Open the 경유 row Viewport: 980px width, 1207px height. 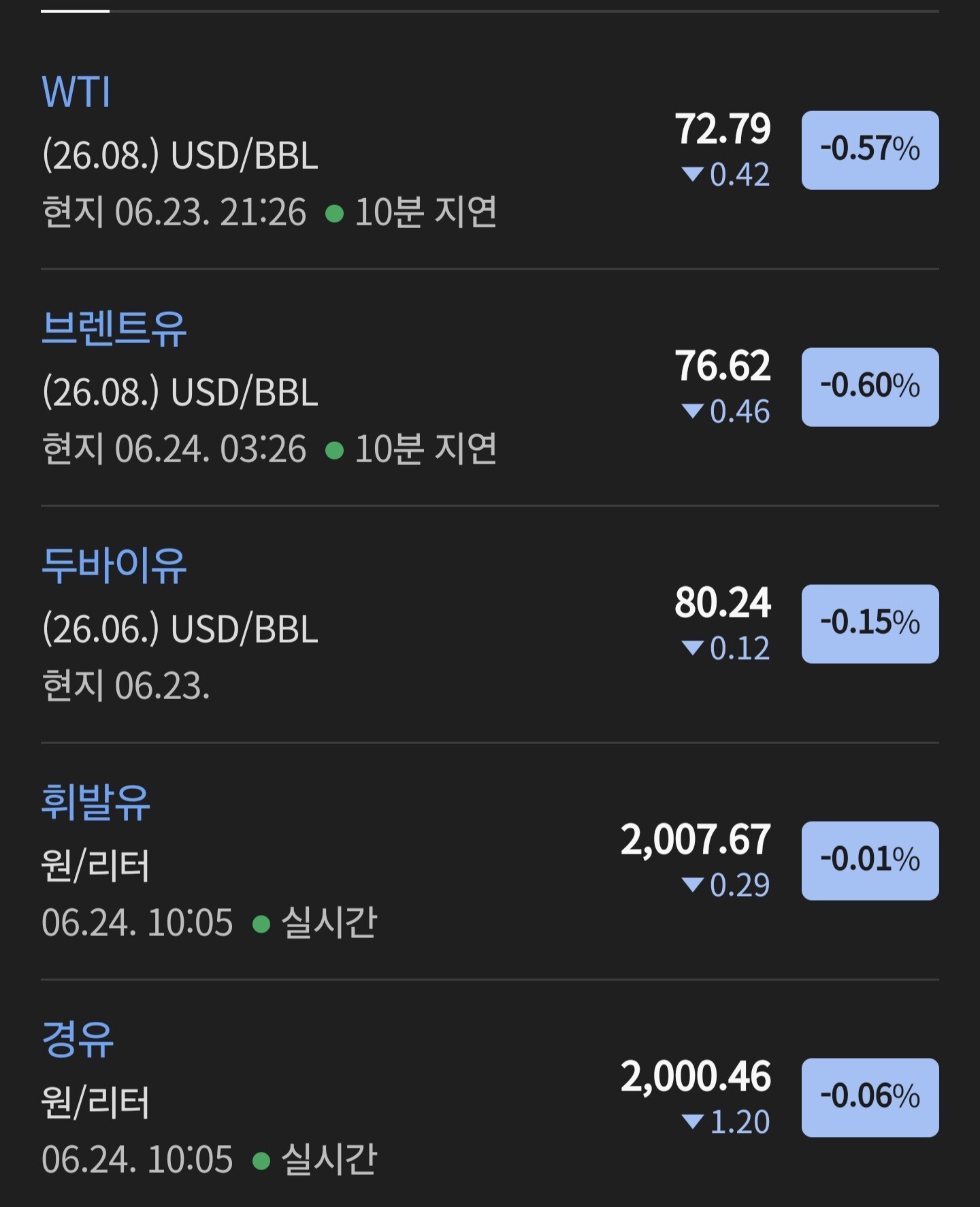(x=490, y=1094)
